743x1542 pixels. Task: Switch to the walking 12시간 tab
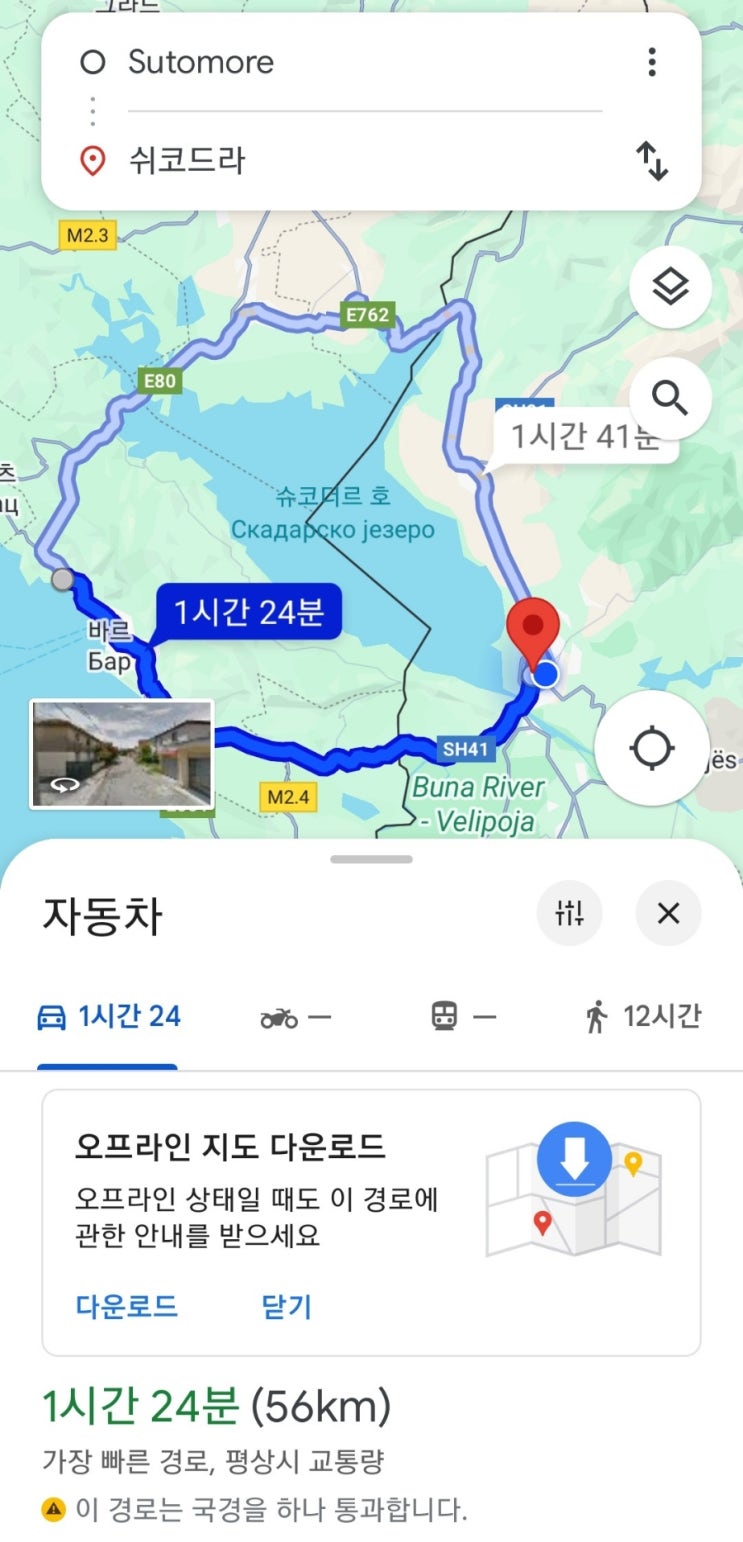[x=642, y=1017]
